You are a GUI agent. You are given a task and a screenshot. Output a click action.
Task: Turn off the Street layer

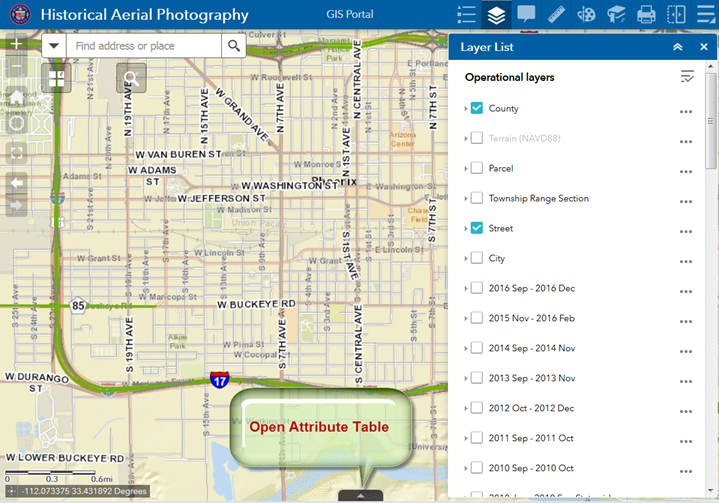click(x=477, y=228)
